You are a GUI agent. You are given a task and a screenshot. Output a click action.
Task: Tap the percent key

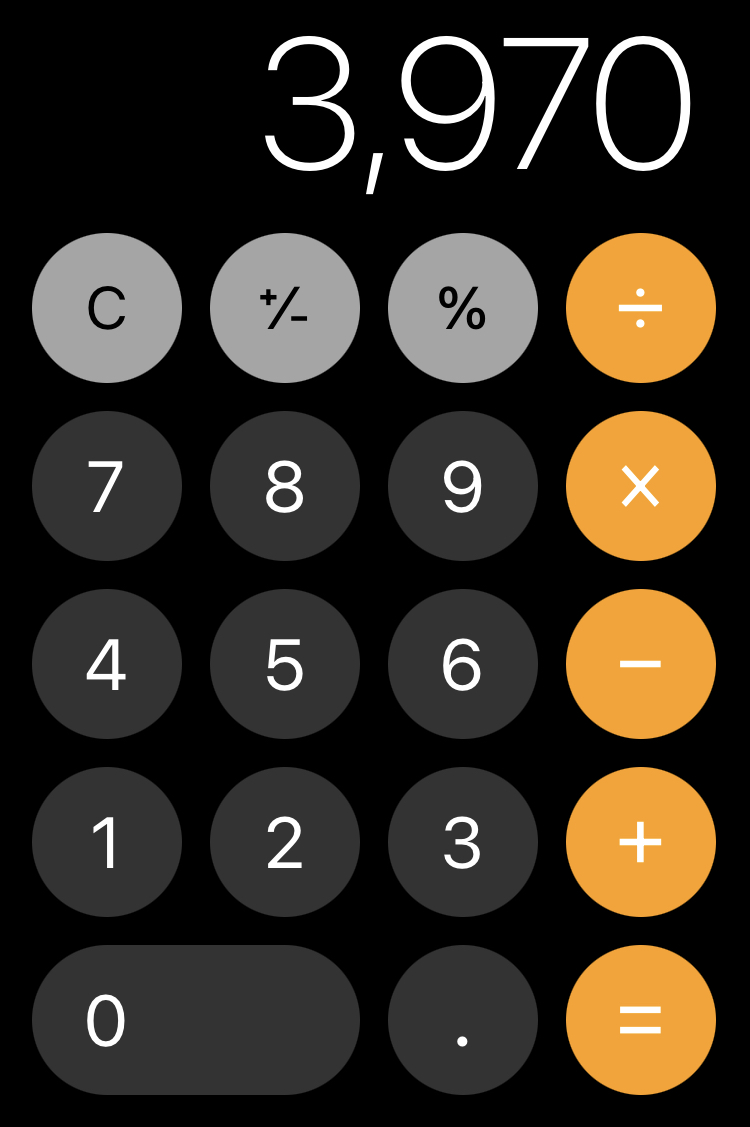tap(463, 308)
